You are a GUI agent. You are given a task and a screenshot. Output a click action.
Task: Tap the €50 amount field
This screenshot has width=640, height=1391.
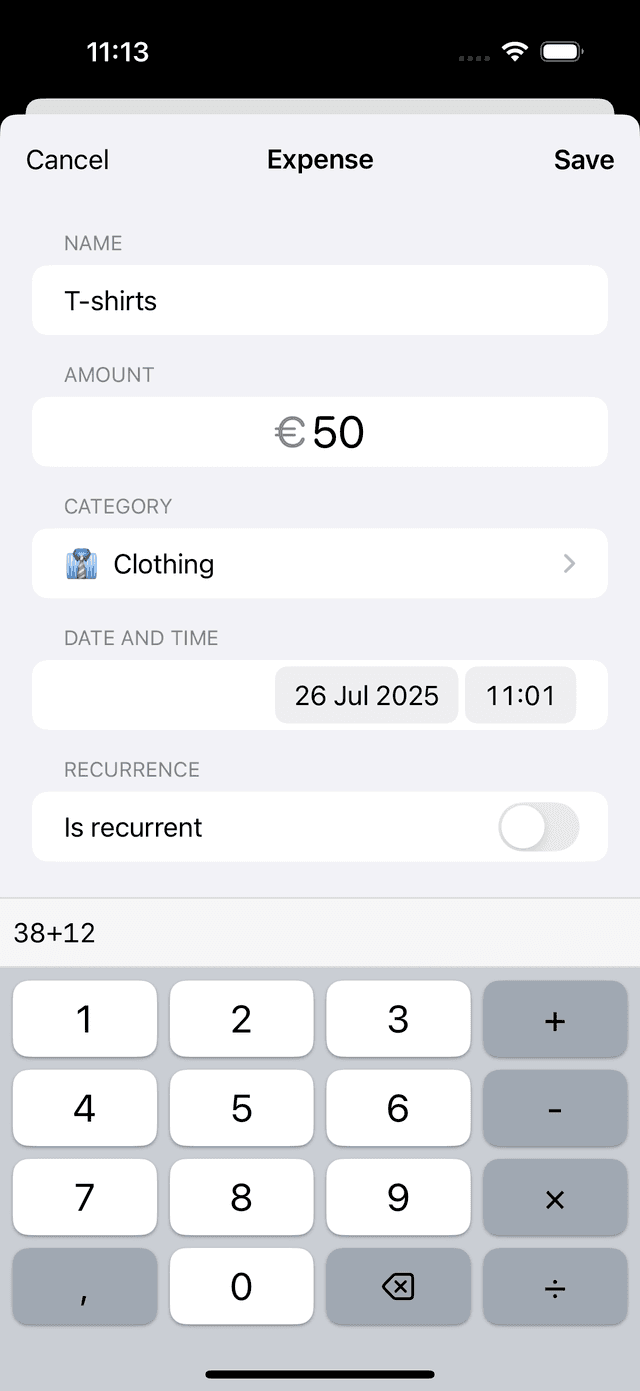(320, 432)
